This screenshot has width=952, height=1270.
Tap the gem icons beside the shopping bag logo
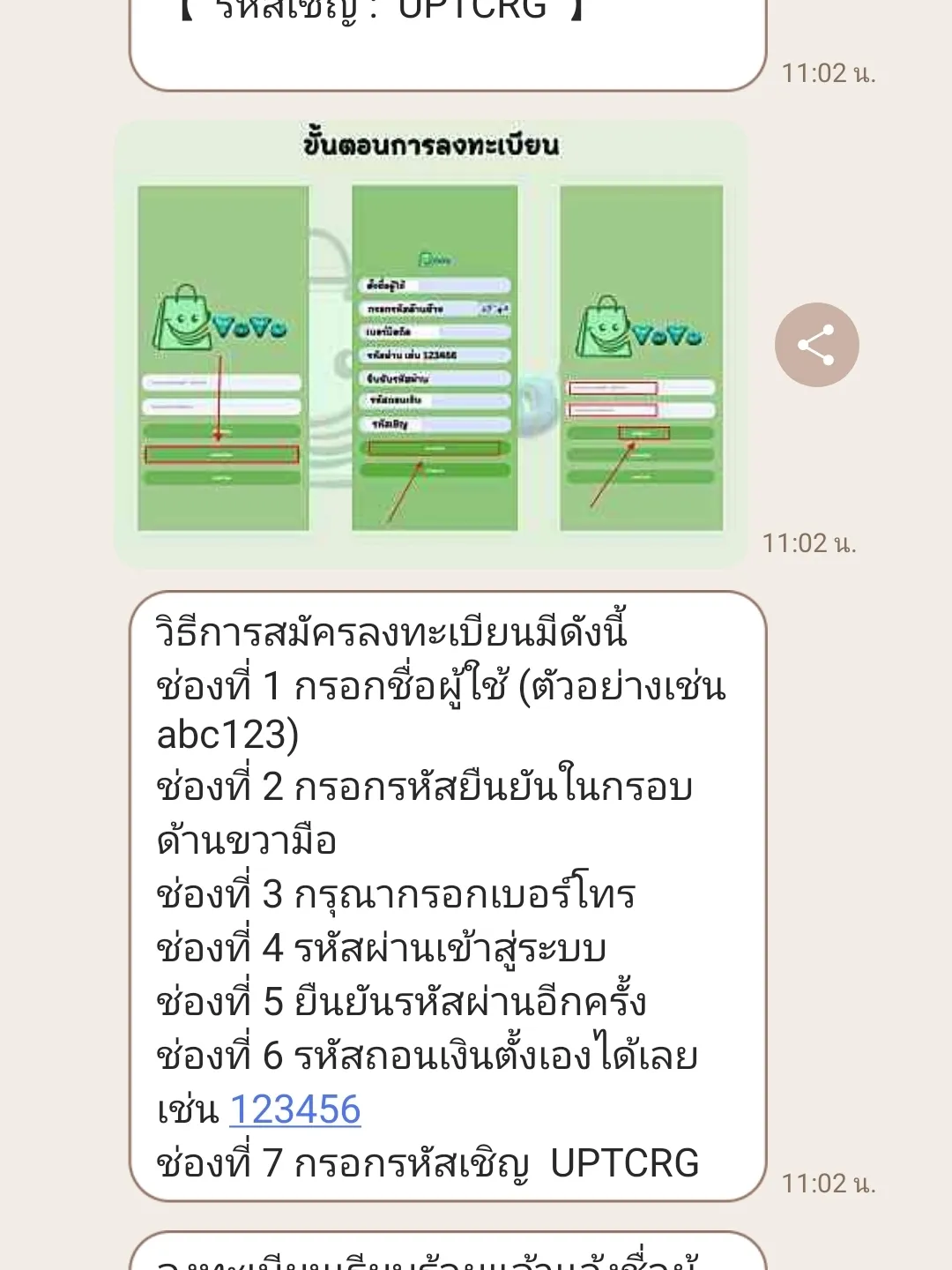(x=249, y=328)
